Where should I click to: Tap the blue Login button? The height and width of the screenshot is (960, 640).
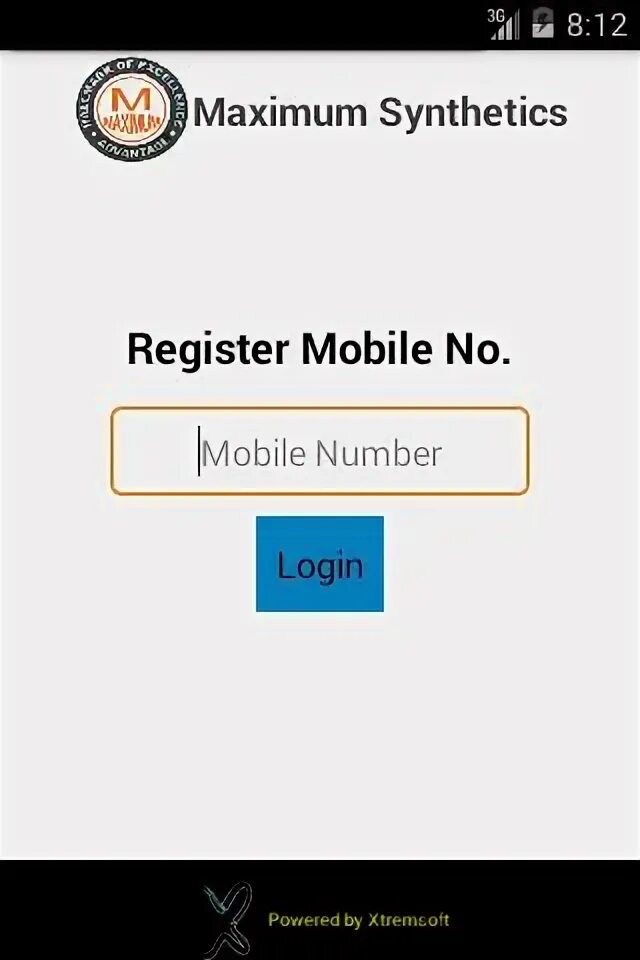point(319,564)
